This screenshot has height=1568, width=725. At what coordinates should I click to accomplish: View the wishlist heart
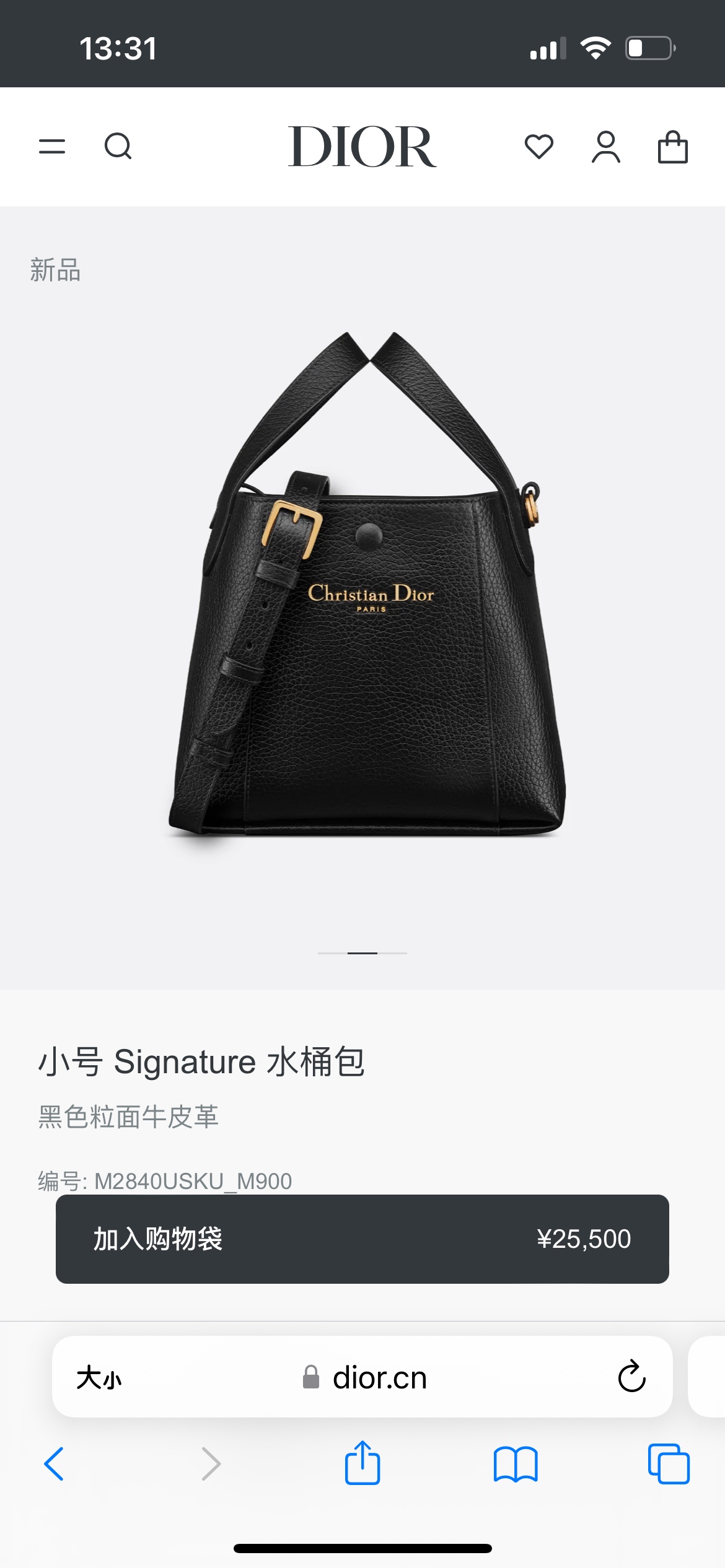pyautogui.click(x=538, y=147)
